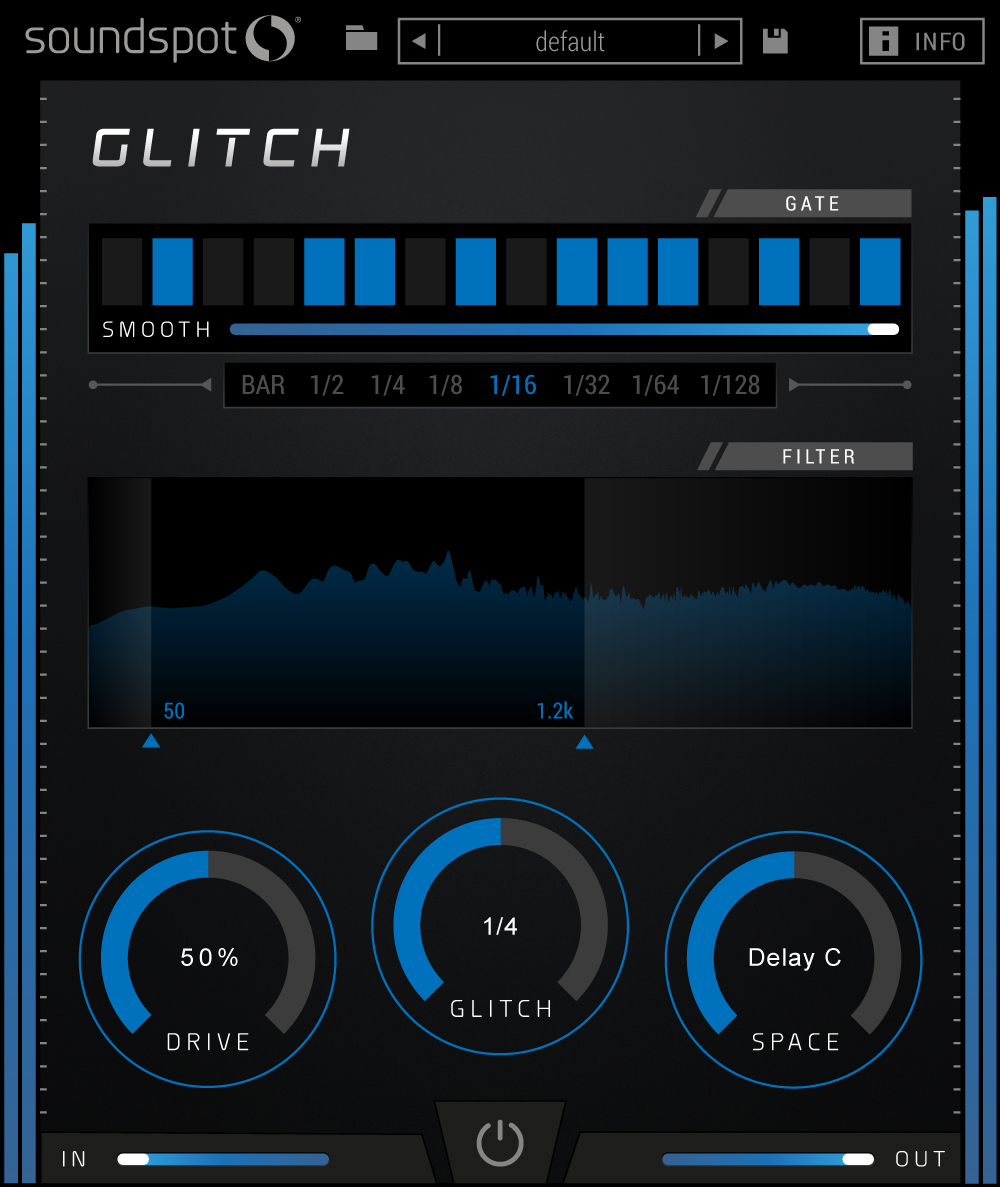The image size is (1000, 1187).
Task: Tap the SMOOTH slider
Action: tap(564, 329)
